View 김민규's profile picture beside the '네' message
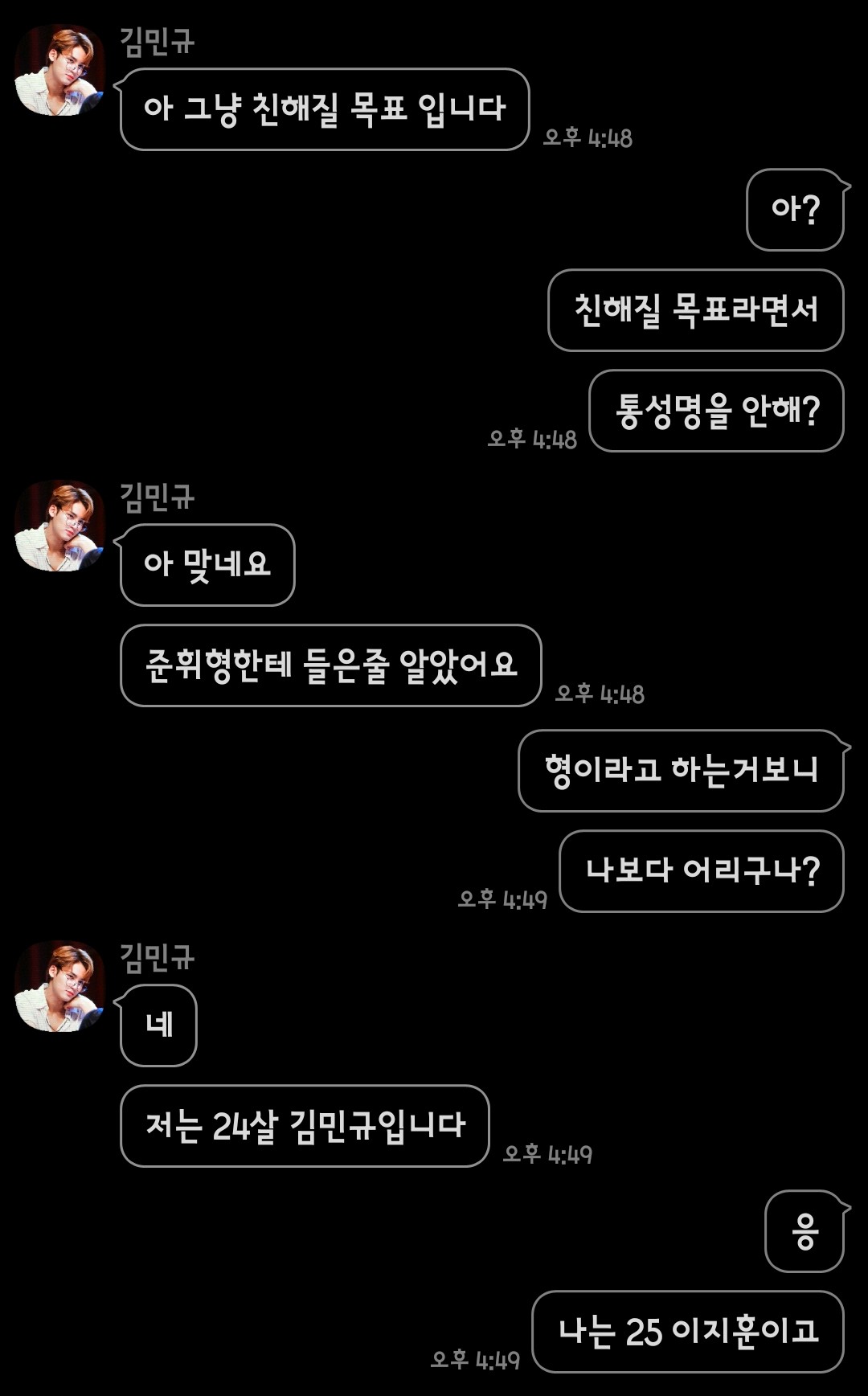 [59, 986]
